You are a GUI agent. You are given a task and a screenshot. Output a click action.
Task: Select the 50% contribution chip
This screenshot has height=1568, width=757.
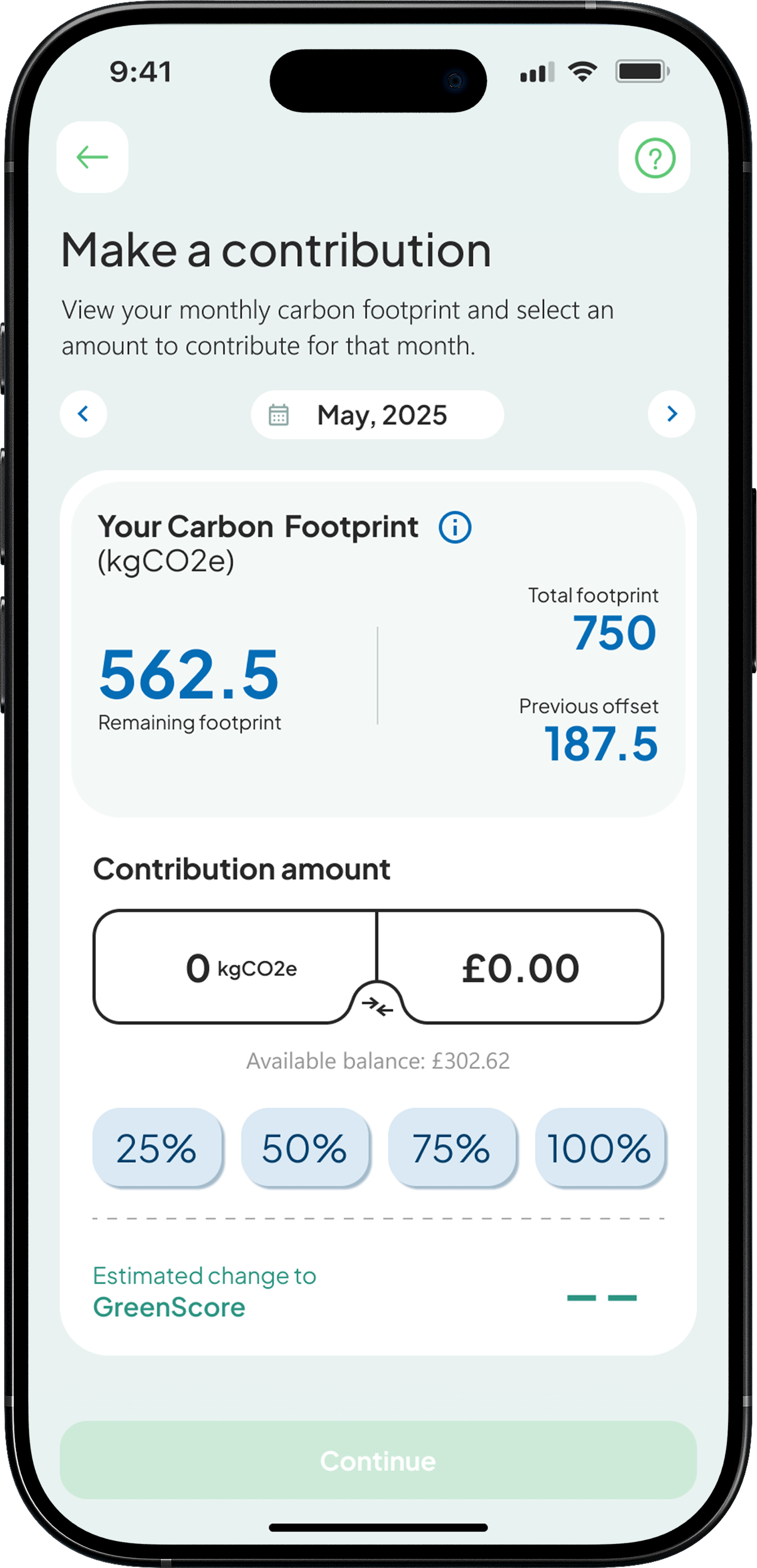pos(304,1148)
